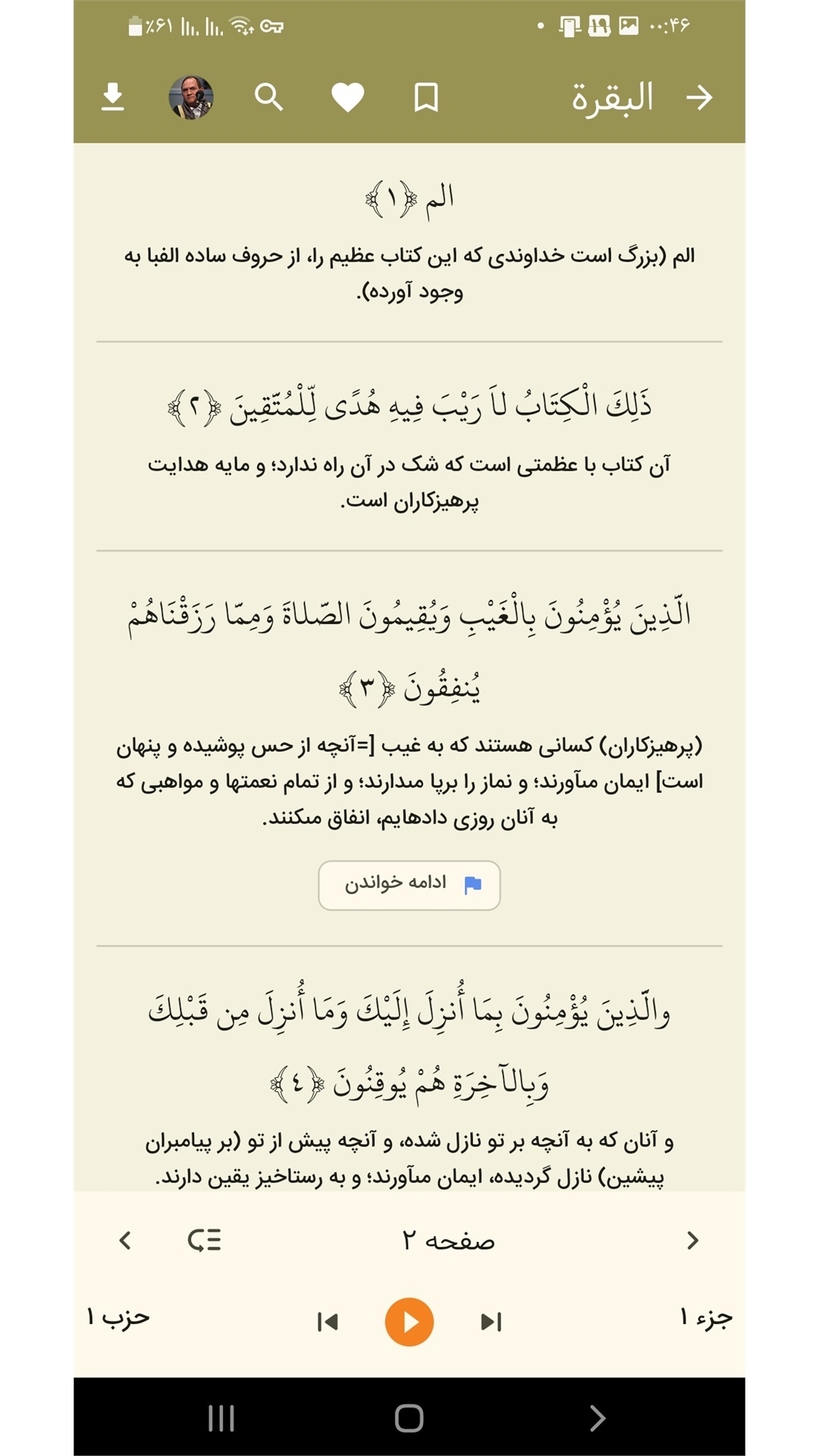Skip to the previous verse track

(x=328, y=1322)
